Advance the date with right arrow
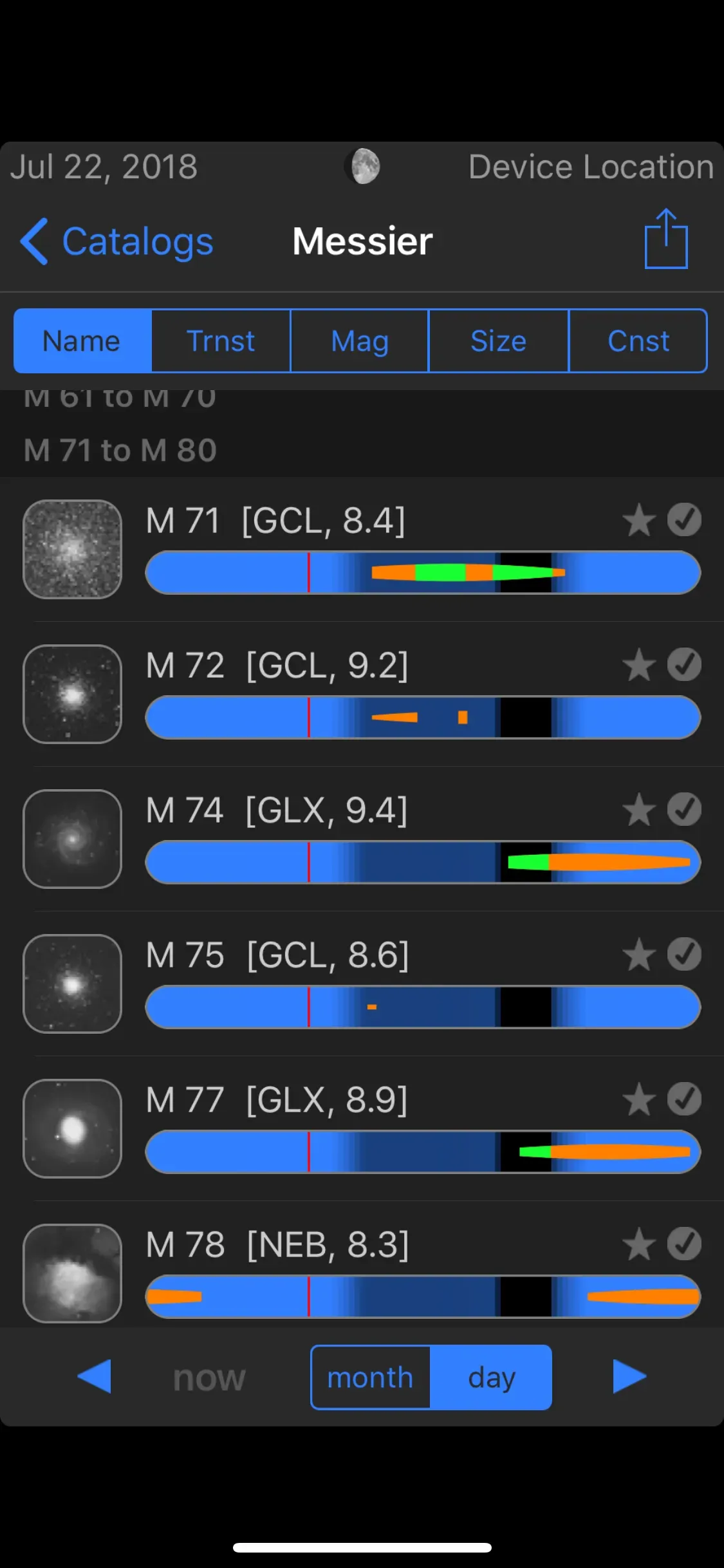This screenshot has width=724, height=1568. pyautogui.click(x=629, y=1377)
